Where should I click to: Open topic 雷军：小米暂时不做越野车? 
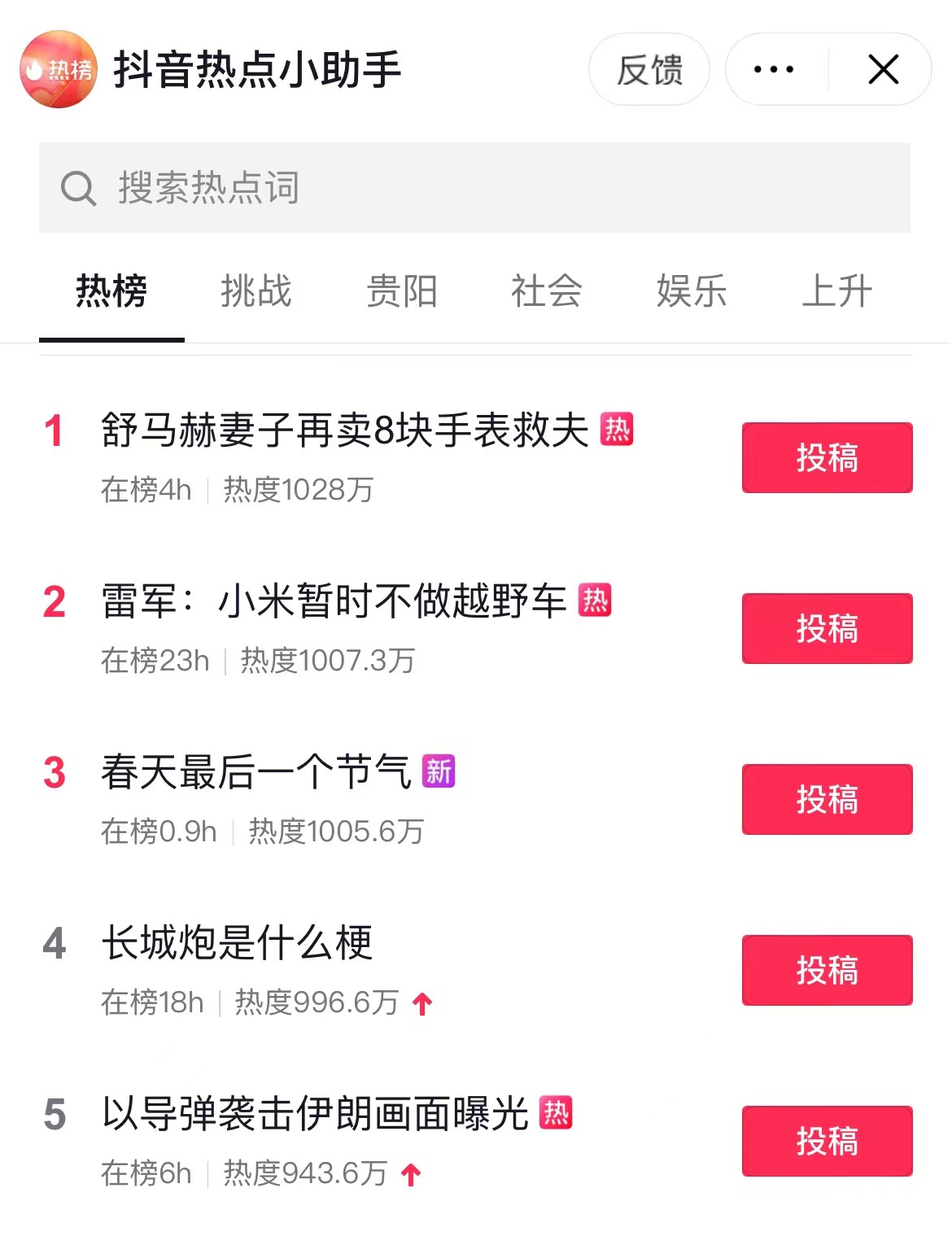334,601
